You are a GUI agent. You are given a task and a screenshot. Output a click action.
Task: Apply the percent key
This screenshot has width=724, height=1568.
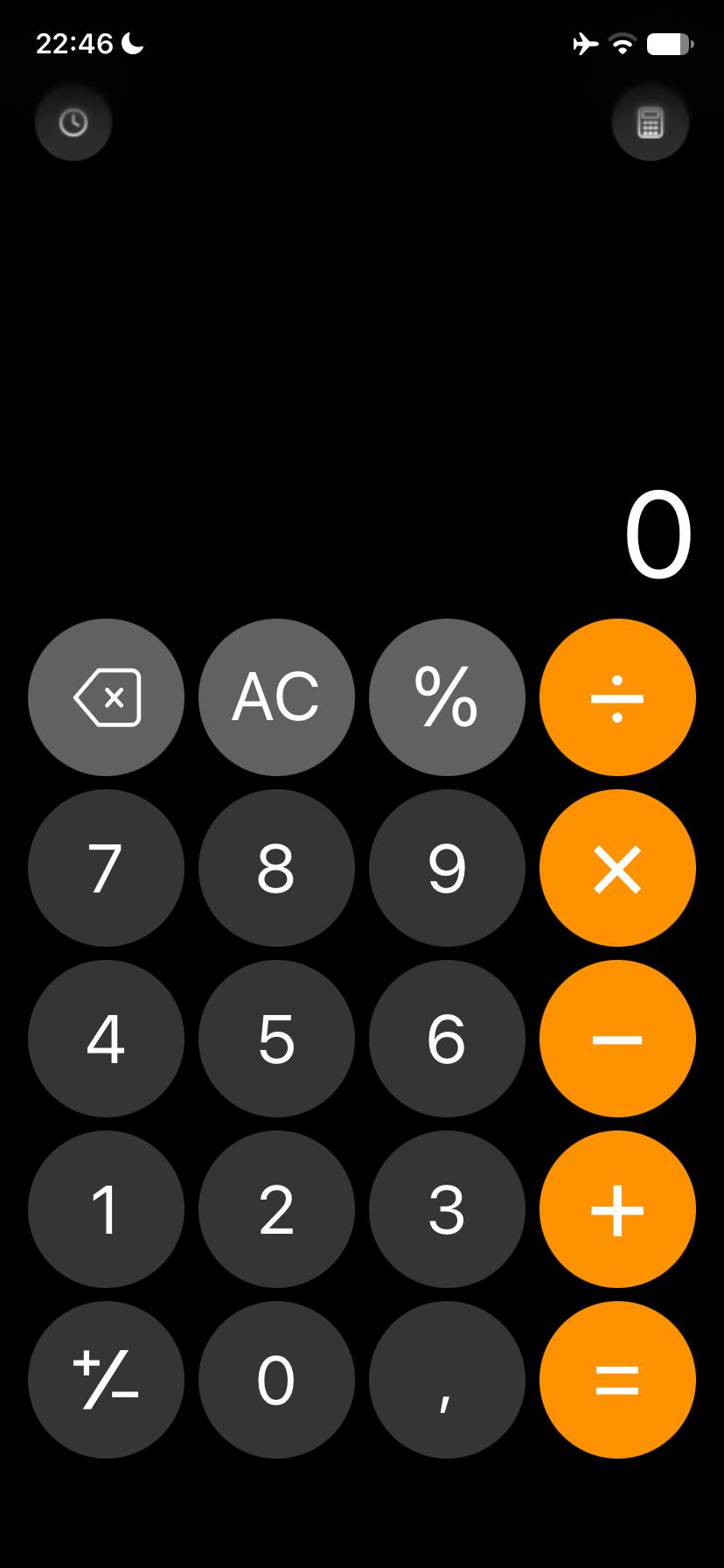447,697
